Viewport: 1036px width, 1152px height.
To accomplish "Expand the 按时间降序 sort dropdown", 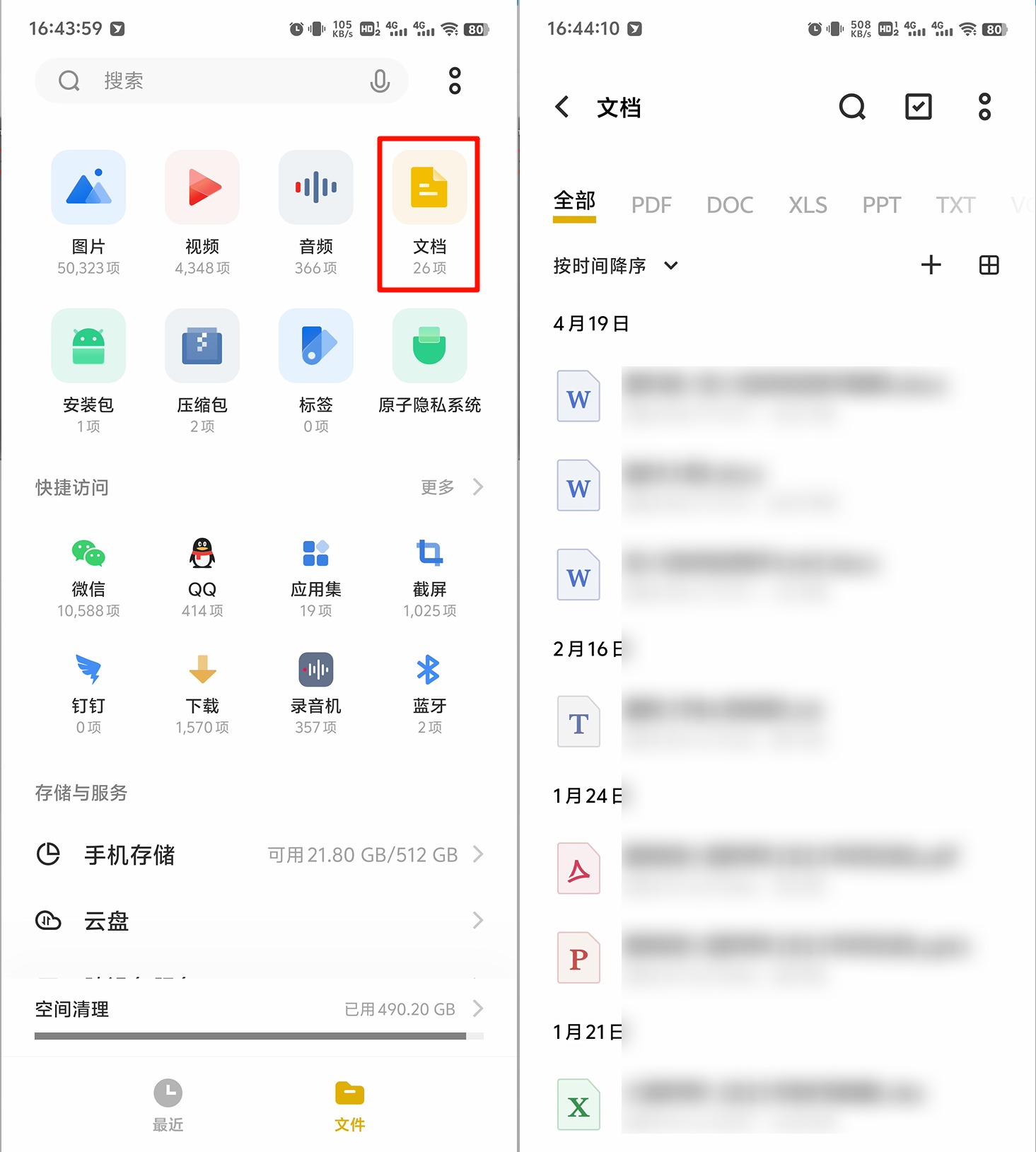I will 615,266.
